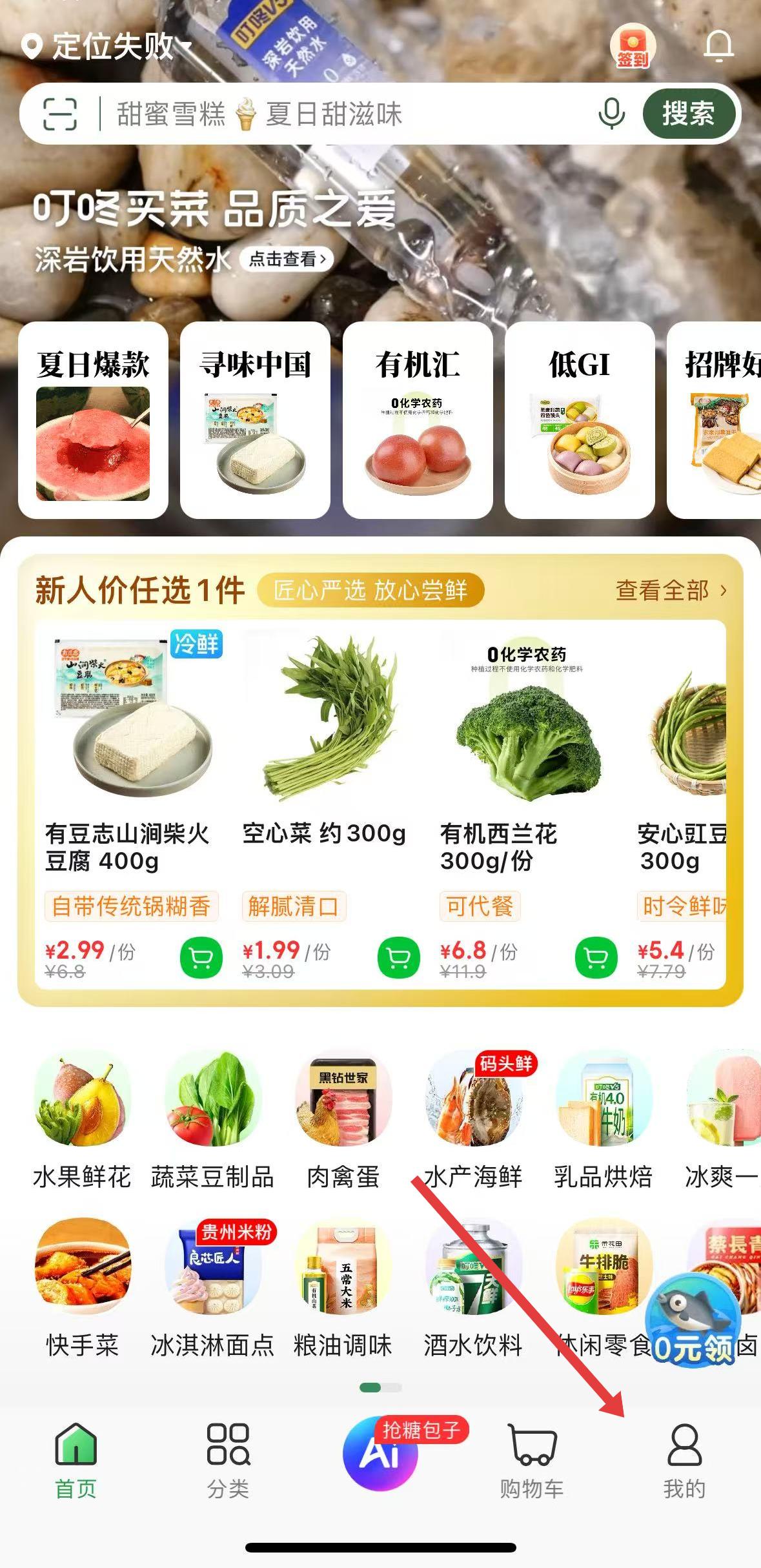Tap the green 搜索 button

pos(688,114)
